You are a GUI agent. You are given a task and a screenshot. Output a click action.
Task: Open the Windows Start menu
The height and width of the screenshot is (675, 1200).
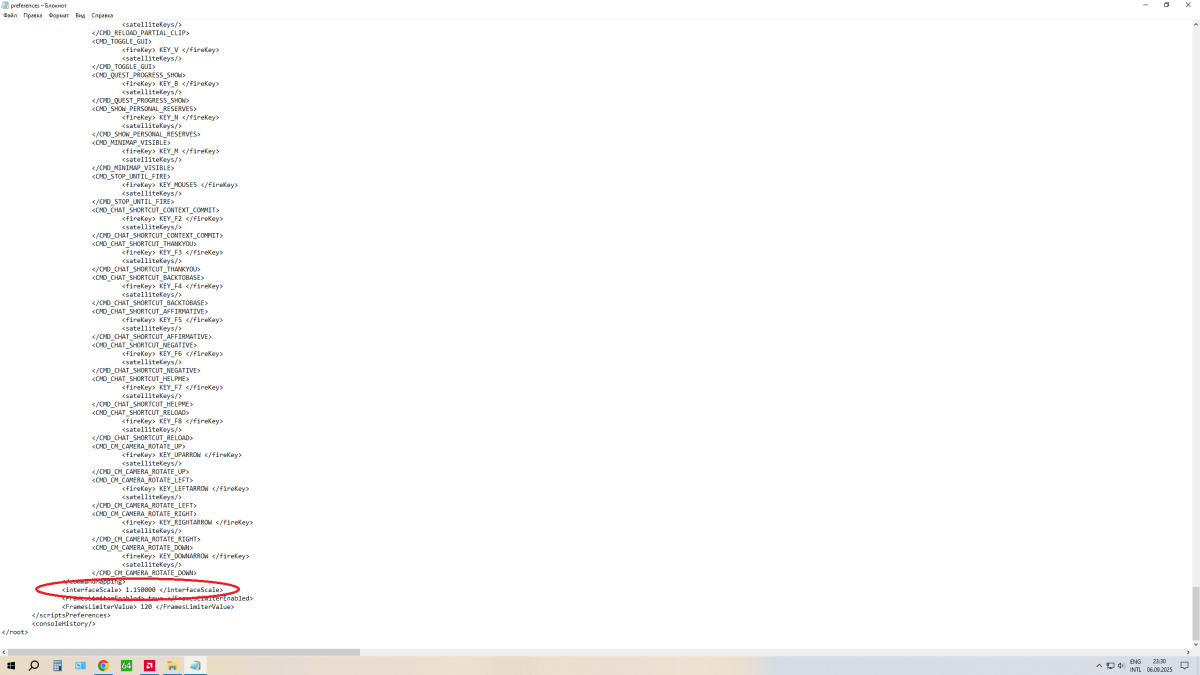[x=11, y=665]
